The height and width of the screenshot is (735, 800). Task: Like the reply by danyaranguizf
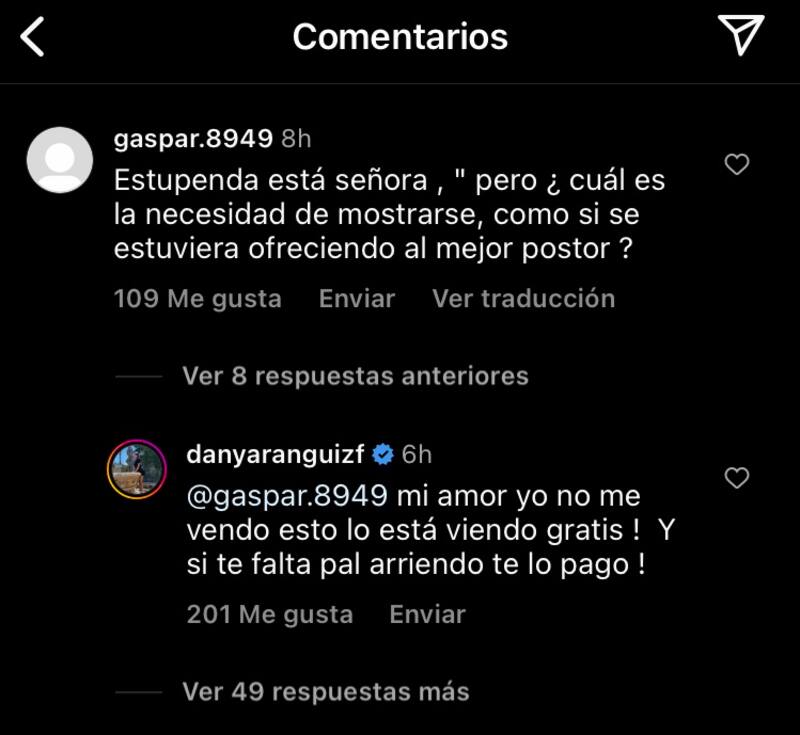(x=737, y=478)
